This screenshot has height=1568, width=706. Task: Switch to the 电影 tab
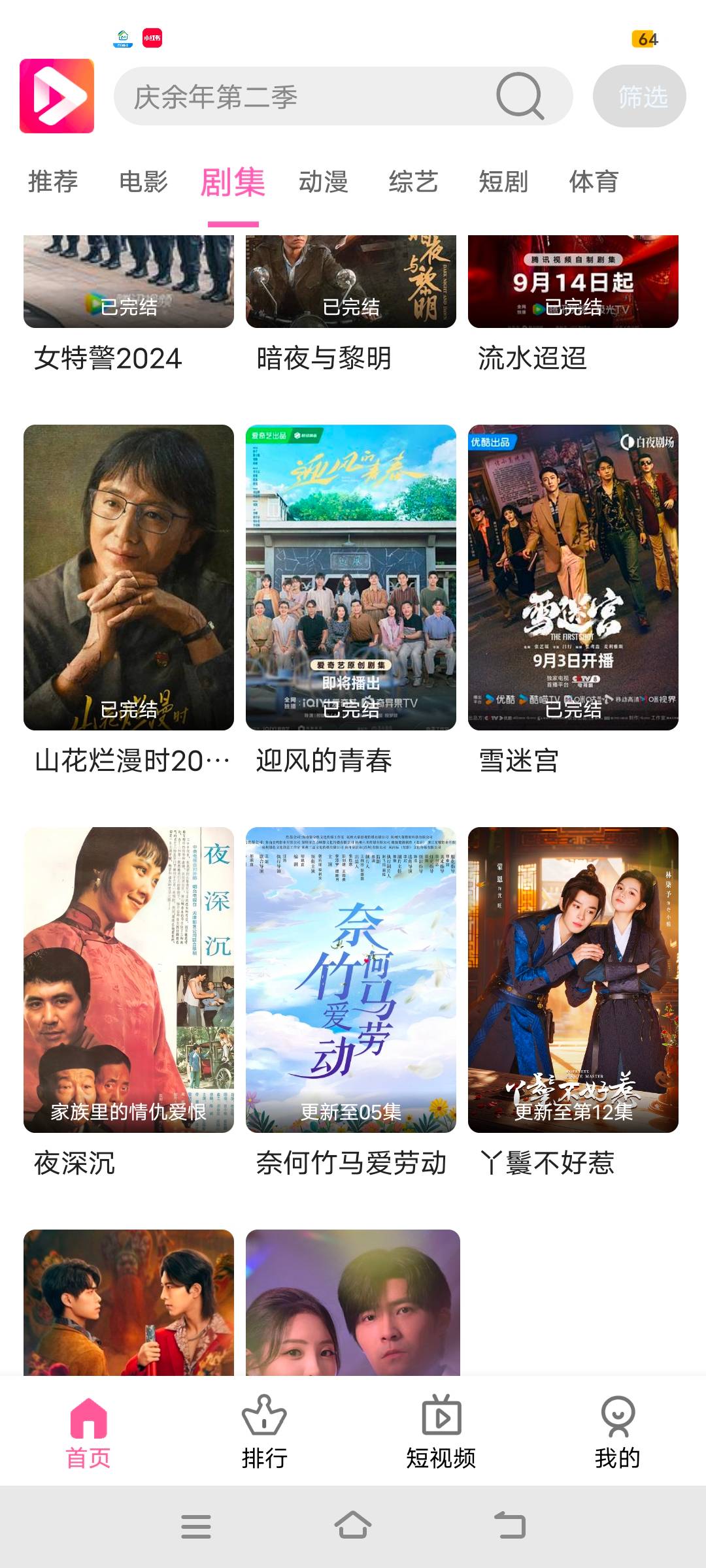pyautogui.click(x=143, y=182)
